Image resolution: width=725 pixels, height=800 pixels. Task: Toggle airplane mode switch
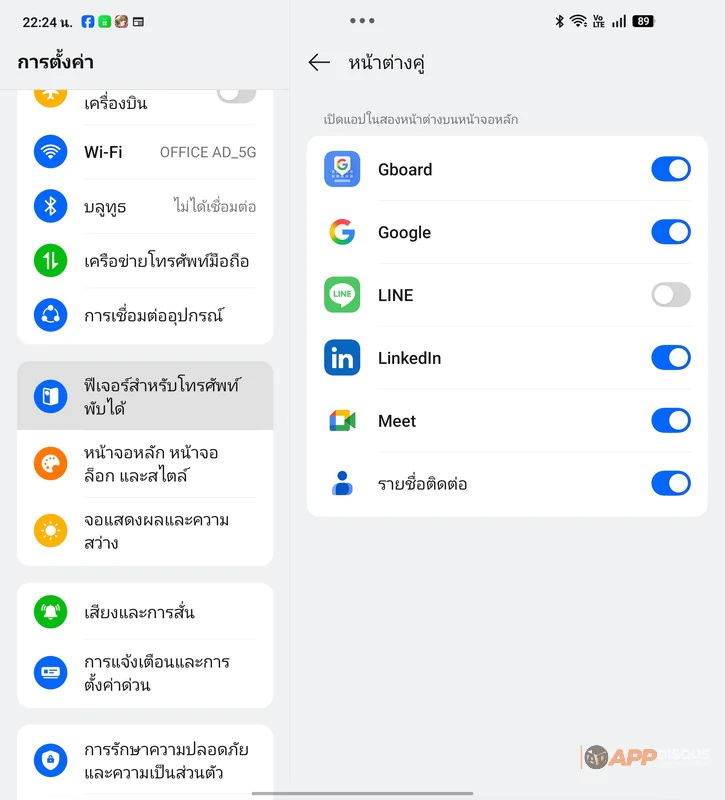[236, 94]
